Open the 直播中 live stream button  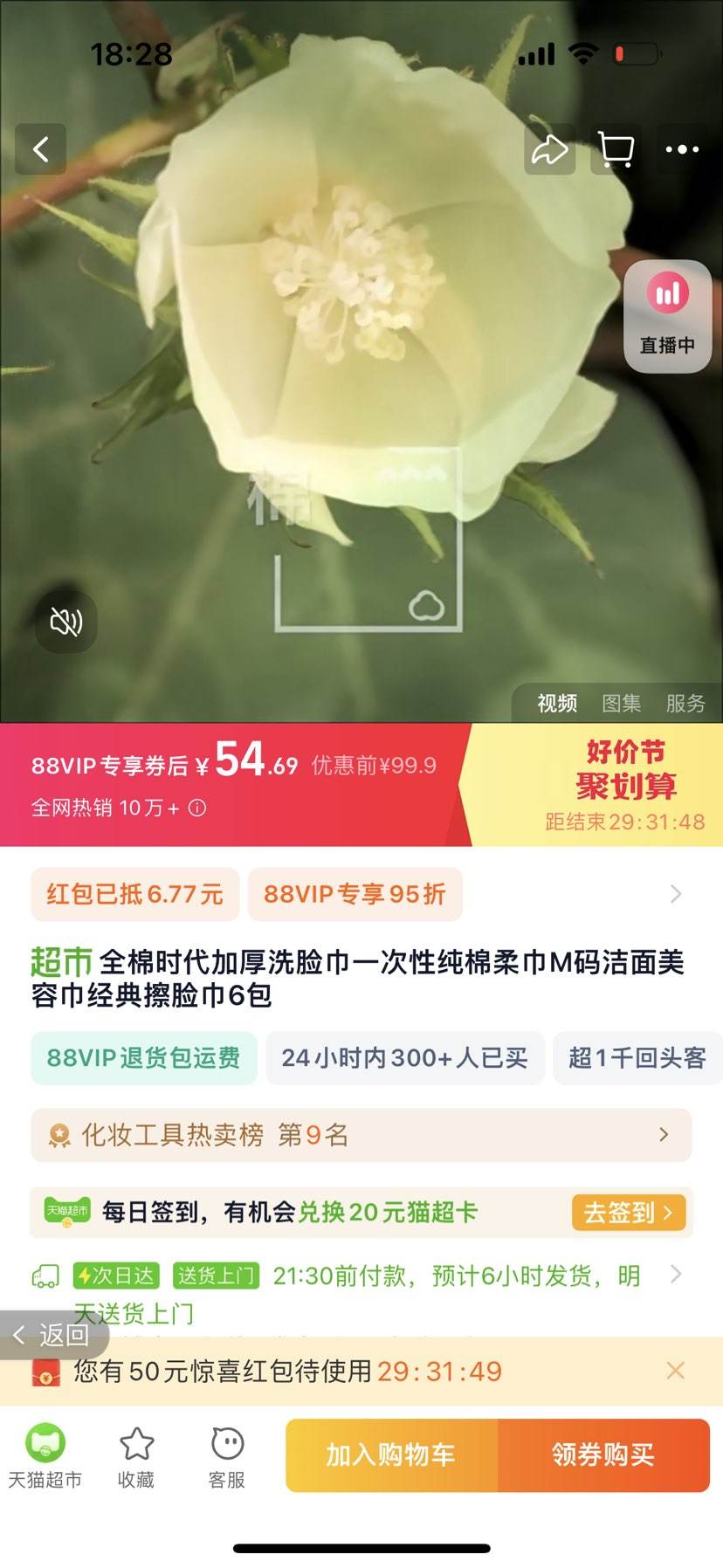pyautogui.click(x=668, y=316)
